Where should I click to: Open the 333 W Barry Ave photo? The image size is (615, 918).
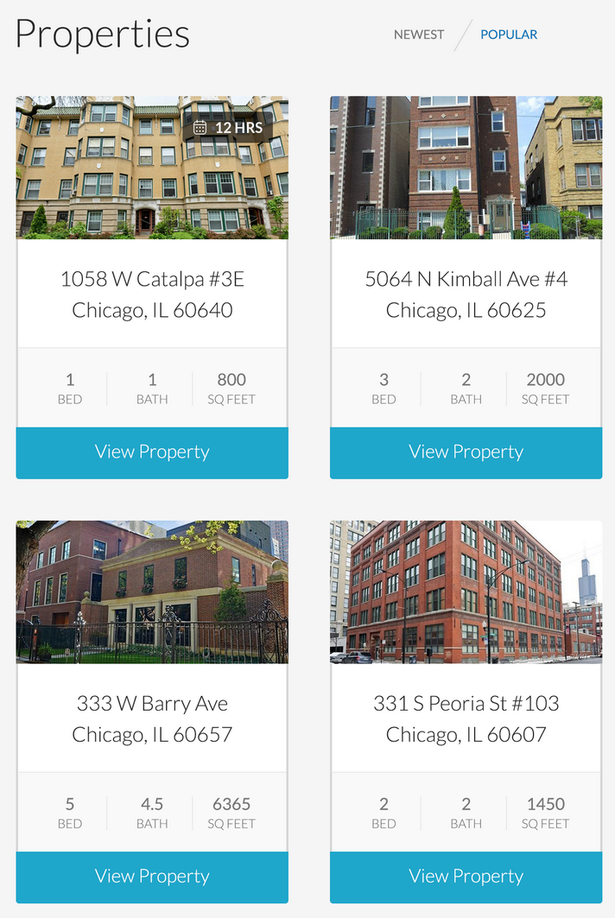pyautogui.click(x=152, y=592)
